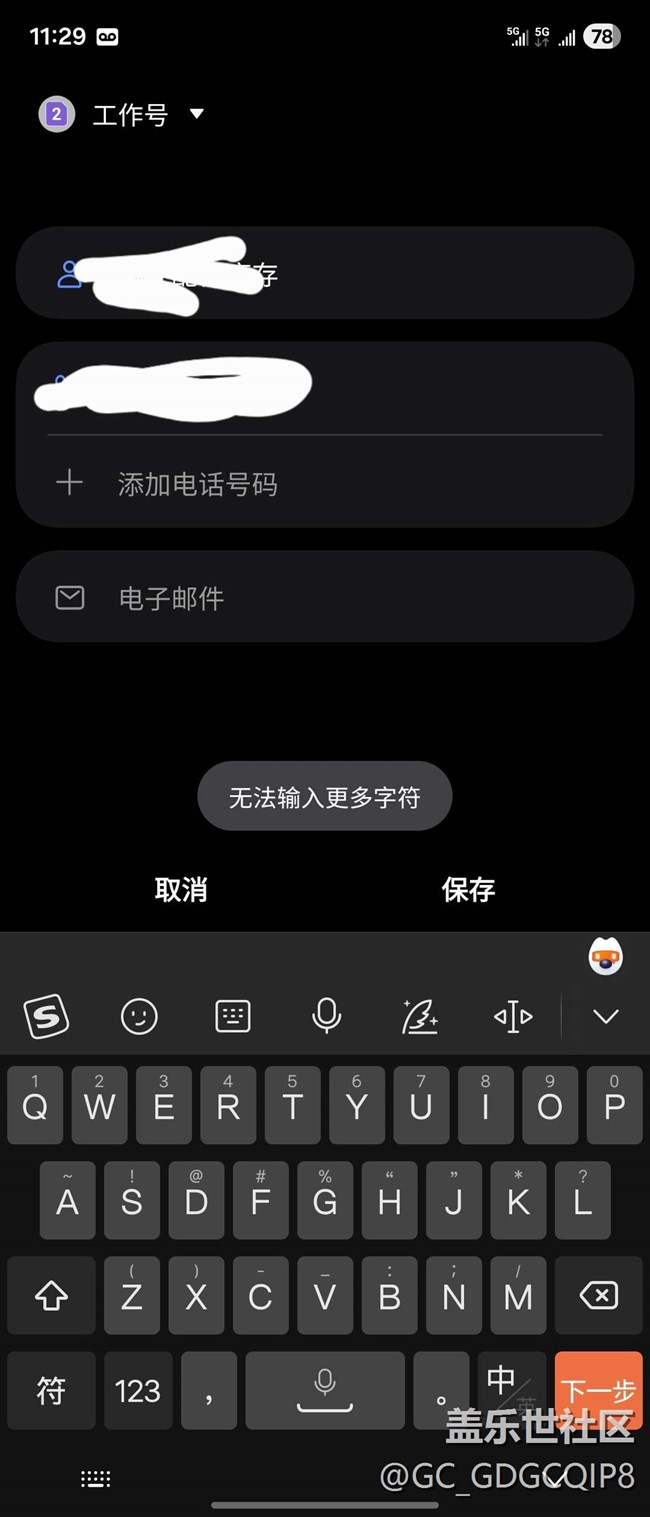Tap 添加电话号码 to add a phone number
Image resolution: width=650 pixels, height=1517 pixels.
point(197,485)
